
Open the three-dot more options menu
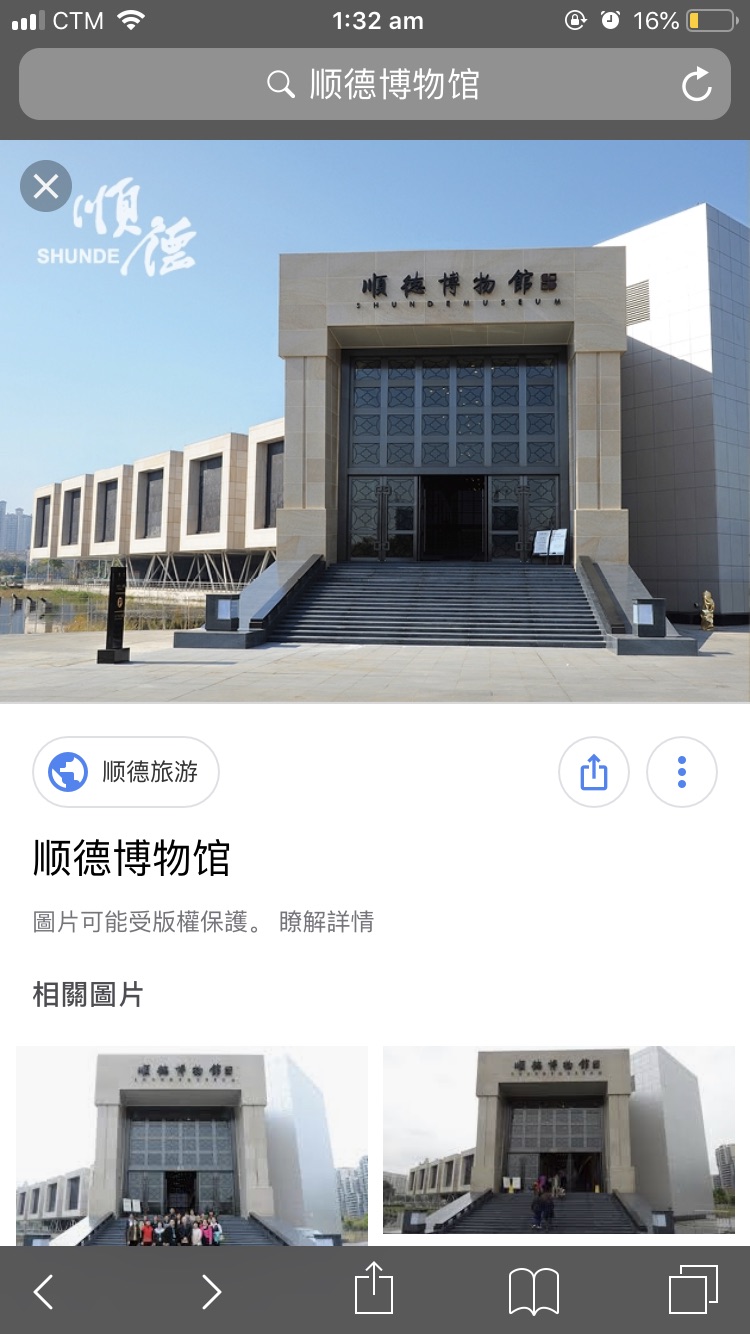click(x=682, y=772)
